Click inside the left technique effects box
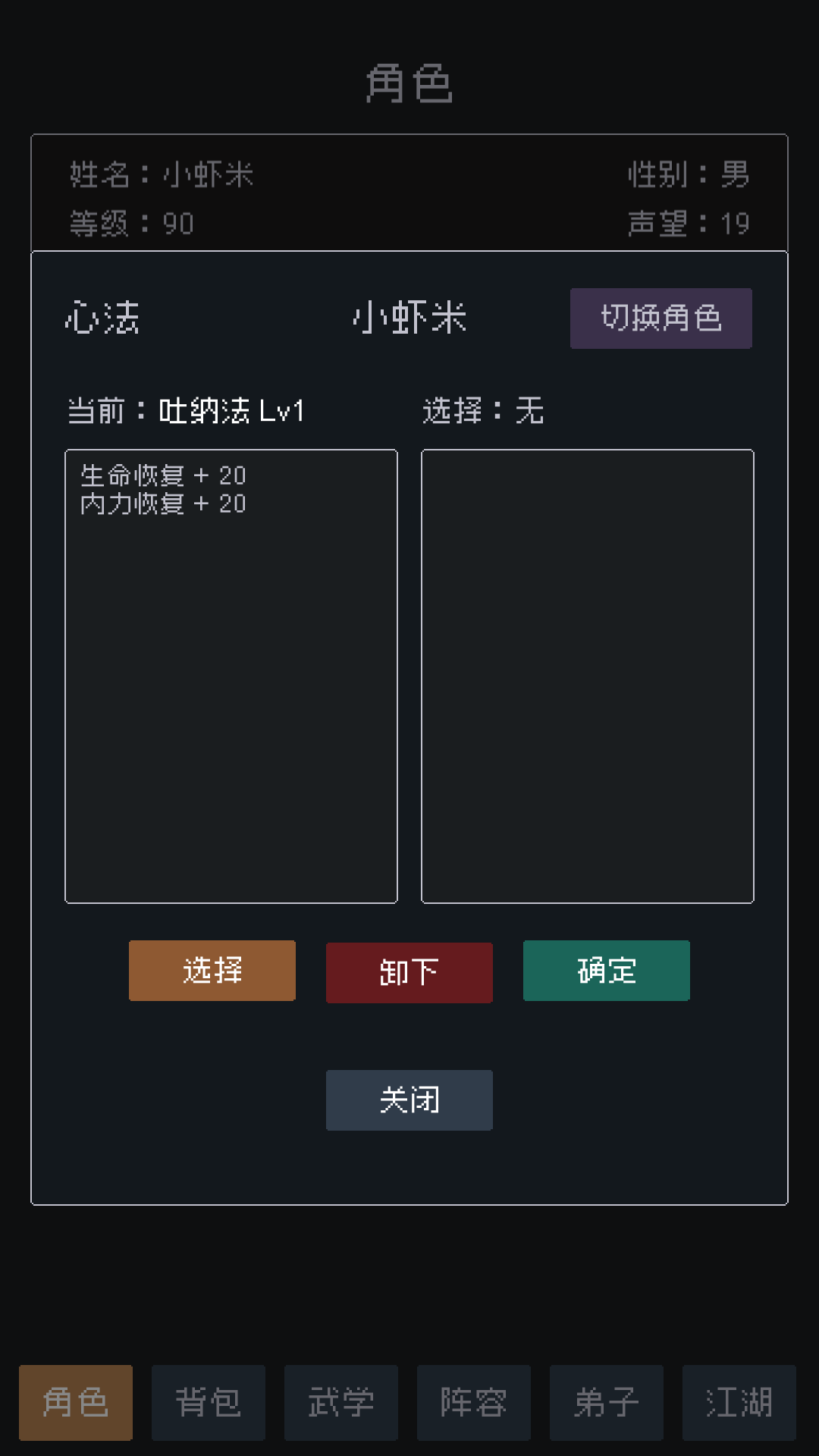 coord(231,675)
